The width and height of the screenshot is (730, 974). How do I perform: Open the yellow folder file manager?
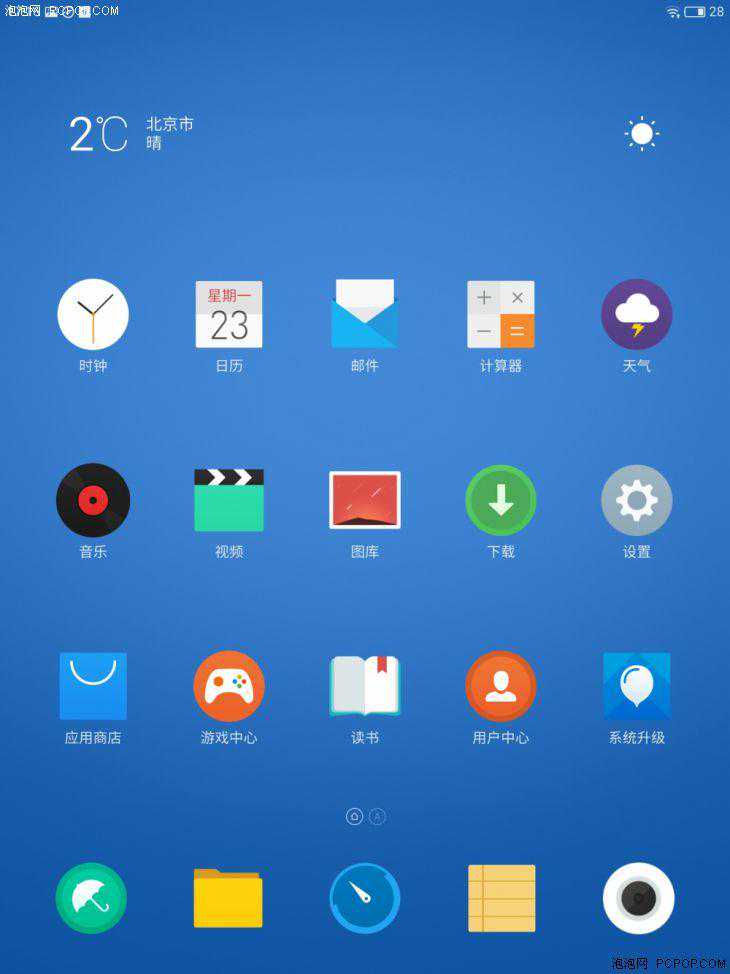click(x=228, y=898)
